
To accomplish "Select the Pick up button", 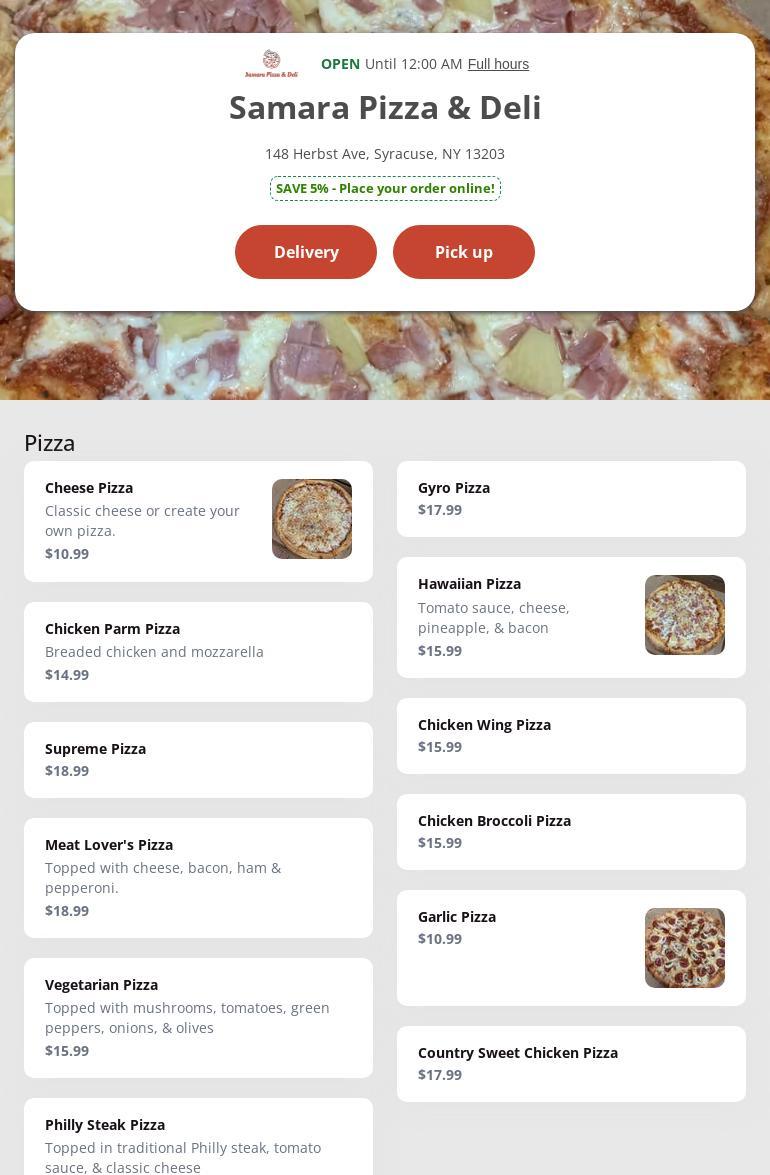I will 464,252.
